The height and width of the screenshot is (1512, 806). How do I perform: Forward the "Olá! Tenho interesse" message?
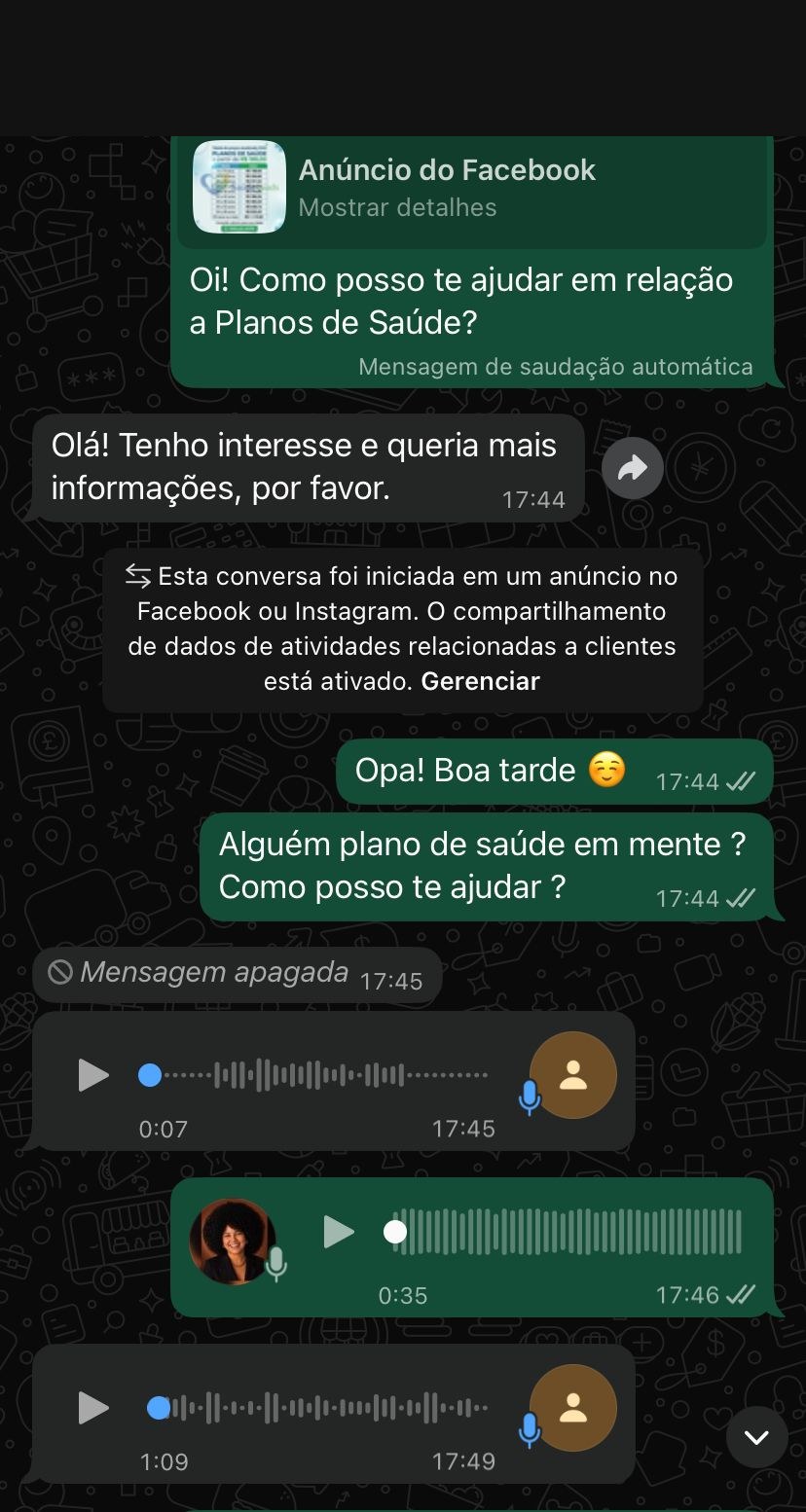pos(633,468)
